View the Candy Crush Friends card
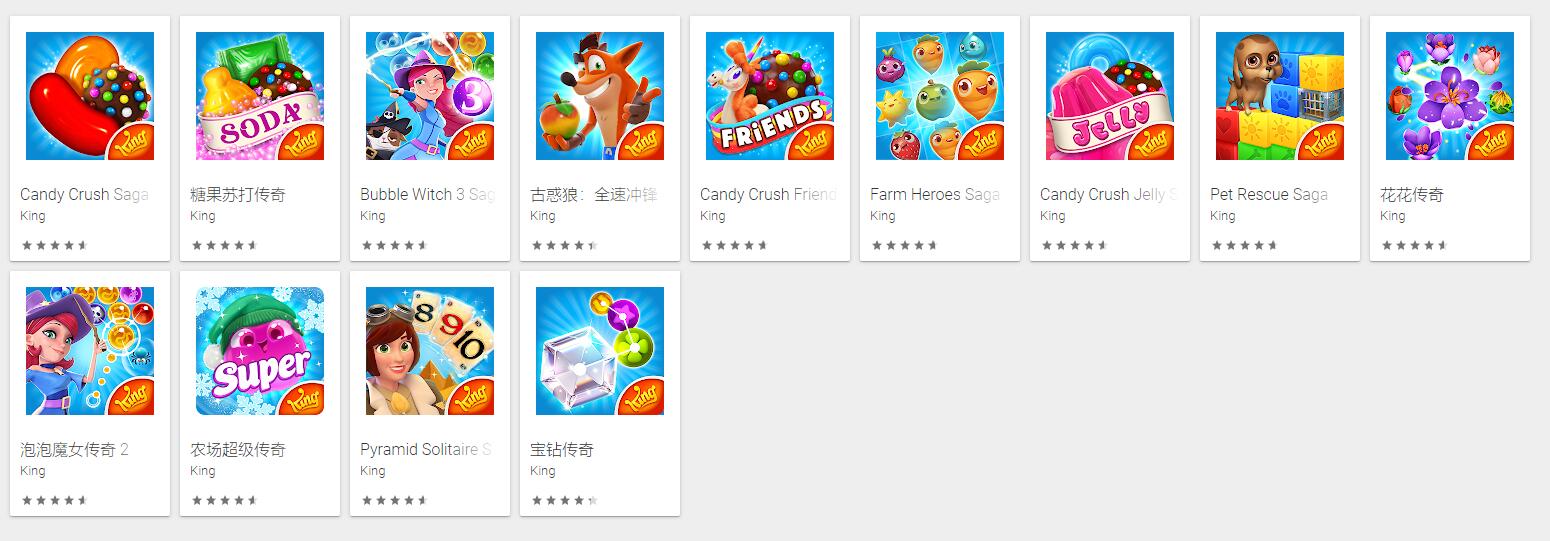 [x=770, y=97]
